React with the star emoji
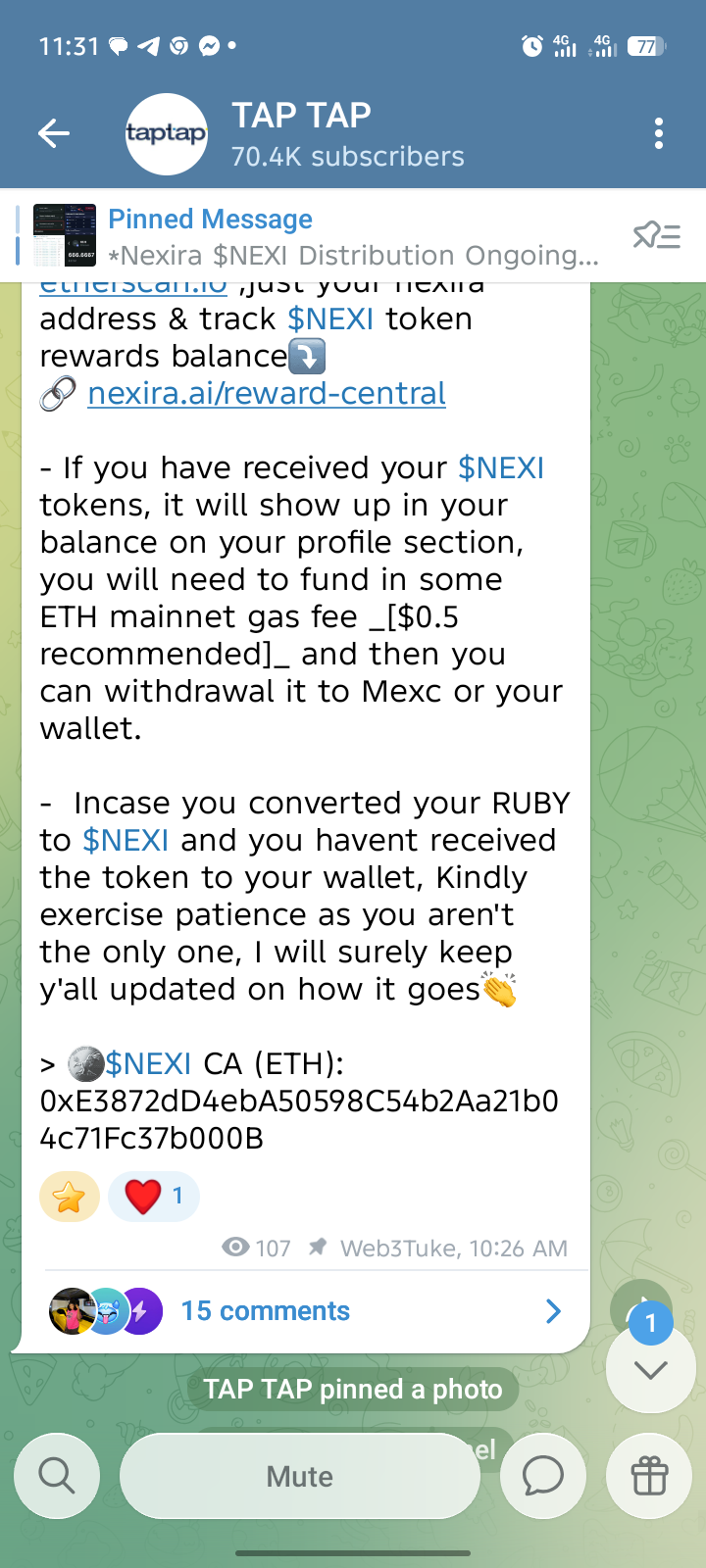Screen dimensions: 706x1568 pos(70,1197)
